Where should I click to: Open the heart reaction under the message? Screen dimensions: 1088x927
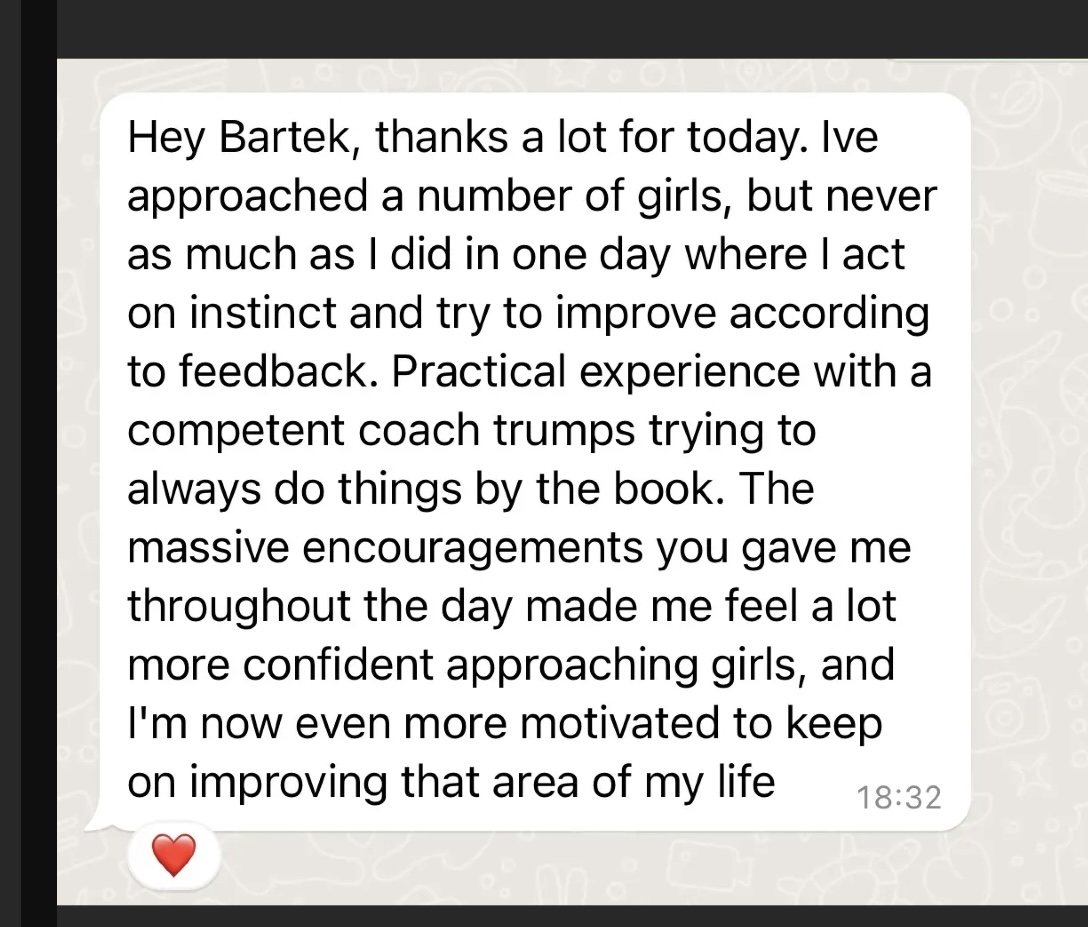click(173, 856)
